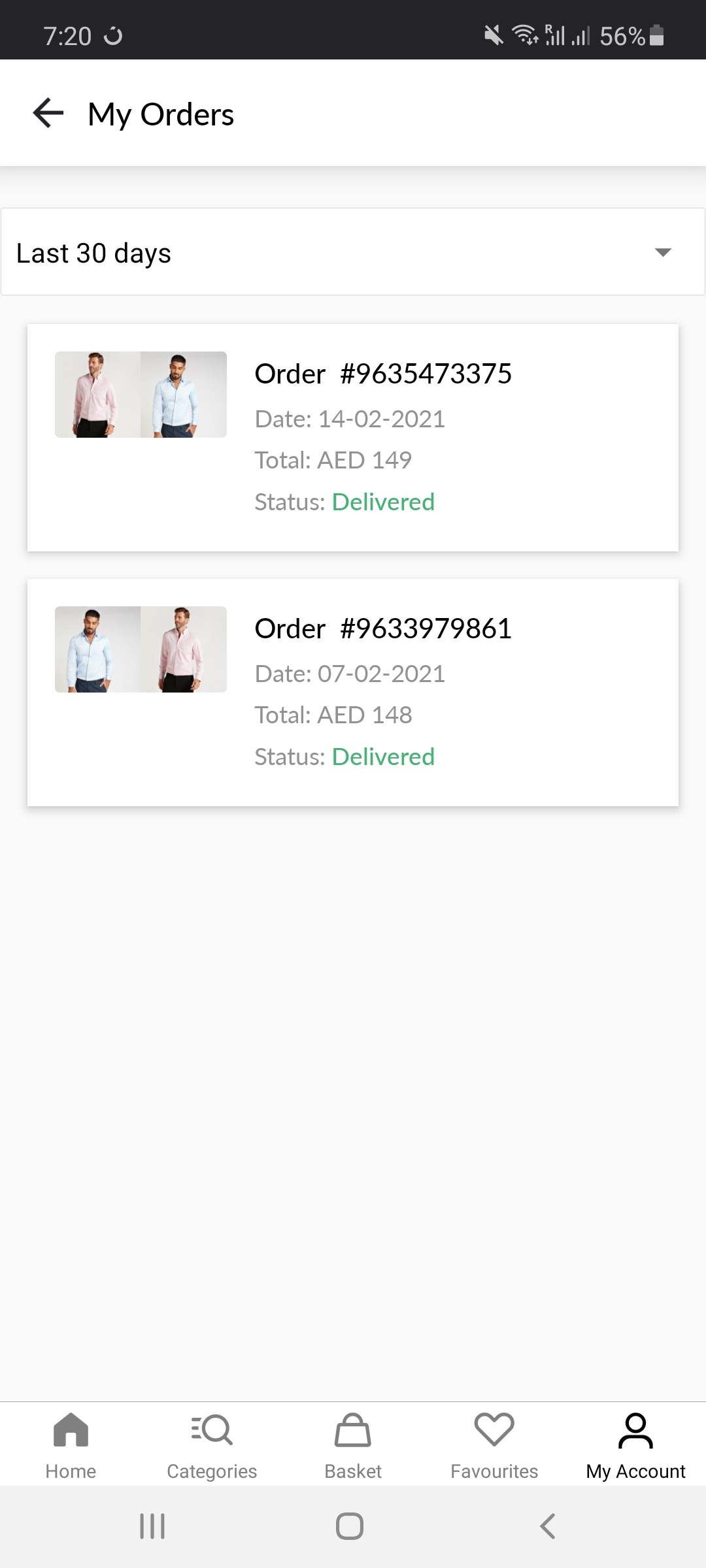Open order #9635473375
The image size is (706, 1568).
353,438
